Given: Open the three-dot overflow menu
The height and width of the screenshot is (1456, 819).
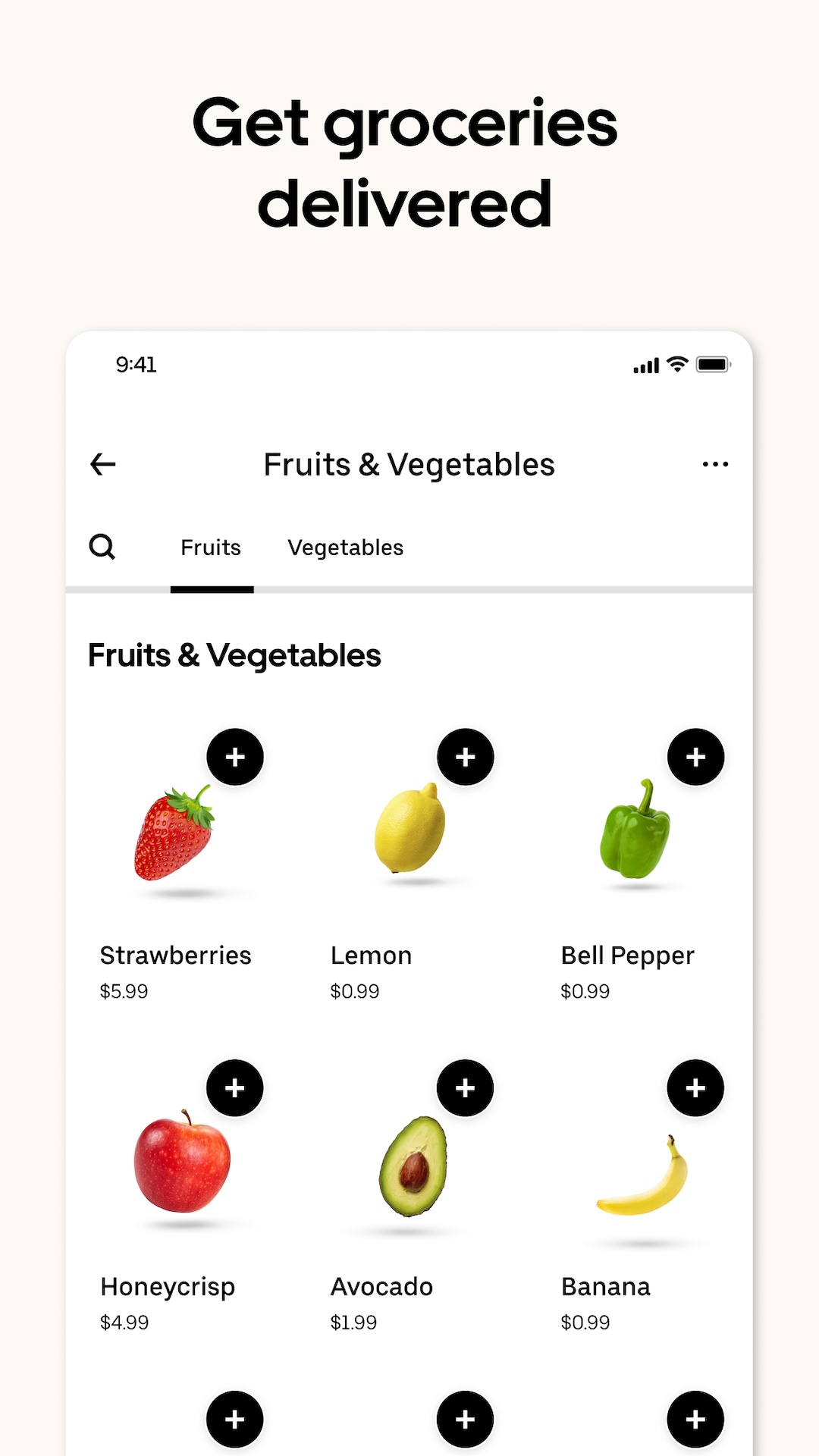Looking at the screenshot, I should (x=716, y=464).
